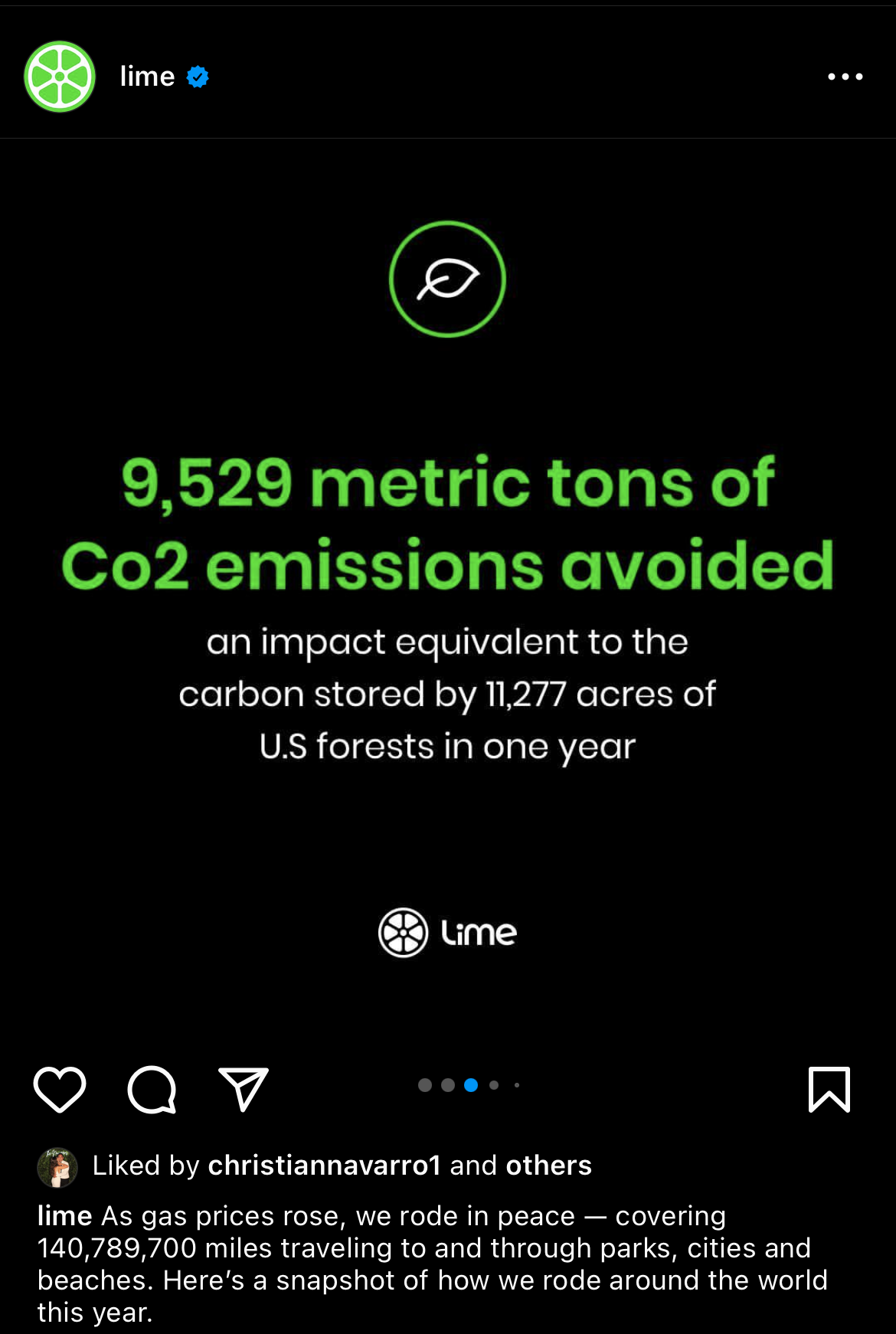Bookmark the lime post
The image size is (896, 1334).
[x=829, y=1089]
